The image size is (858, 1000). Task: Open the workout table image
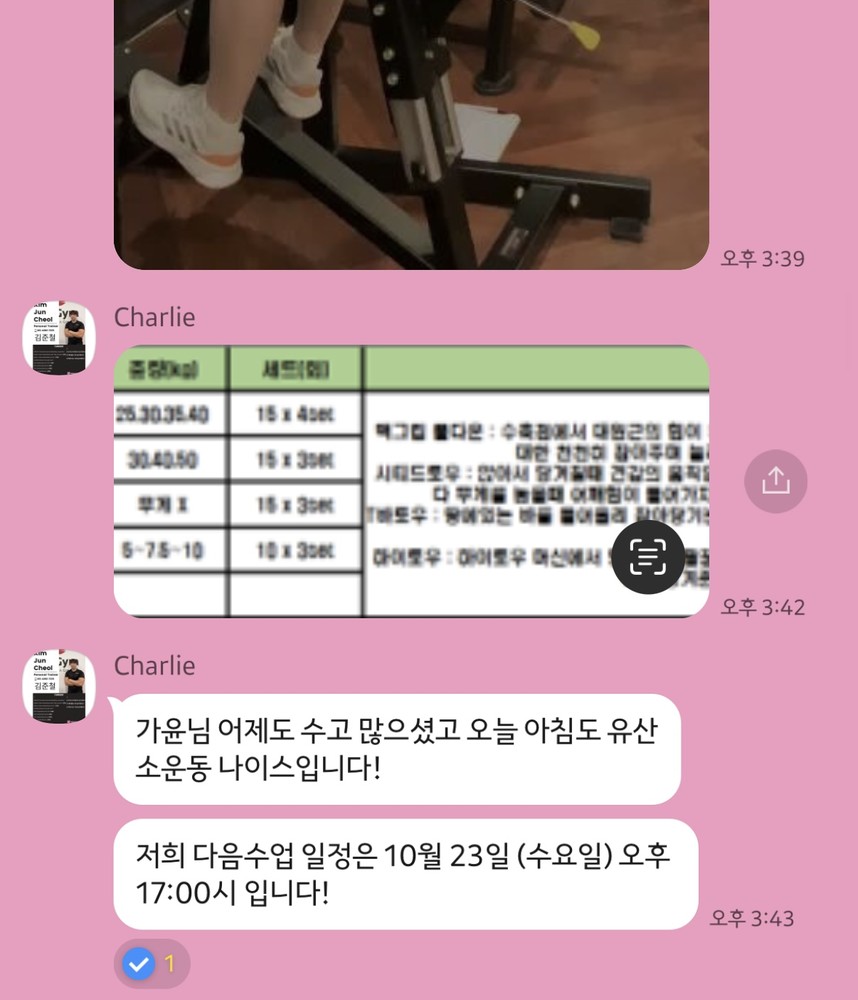[x=360, y=480]
